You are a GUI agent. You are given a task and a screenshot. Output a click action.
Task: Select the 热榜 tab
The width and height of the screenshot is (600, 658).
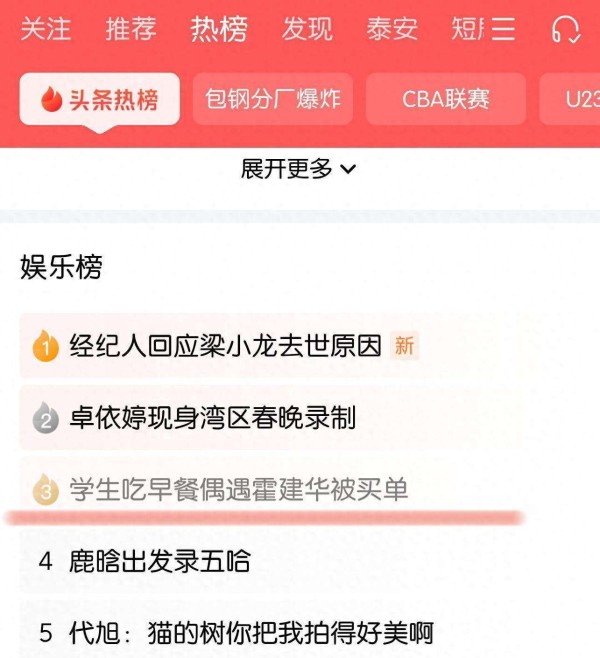tap(218, 29)
